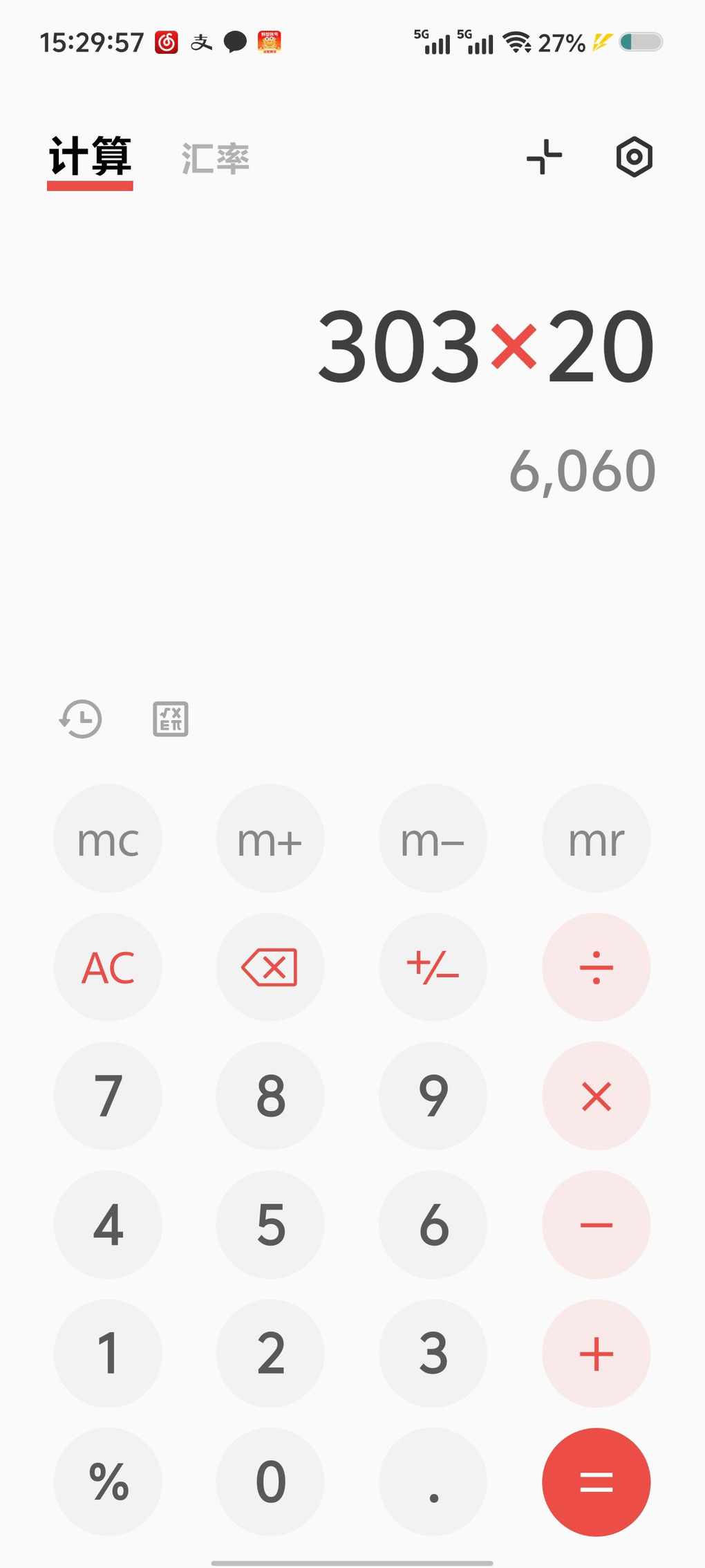Viewport: 705px width, 1568px height.
Task: Hit the red equals button
Action: [x=596, y=1482]
